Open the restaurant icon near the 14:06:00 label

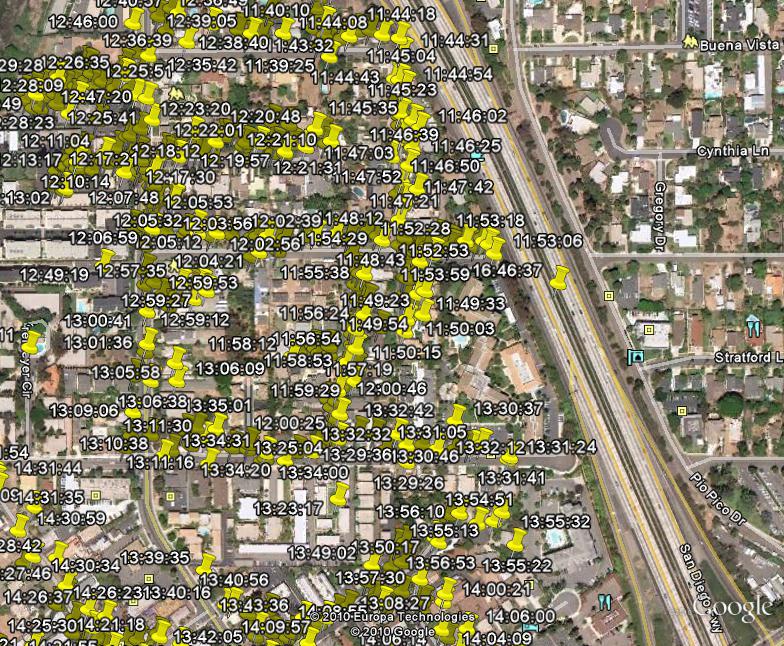603,601
